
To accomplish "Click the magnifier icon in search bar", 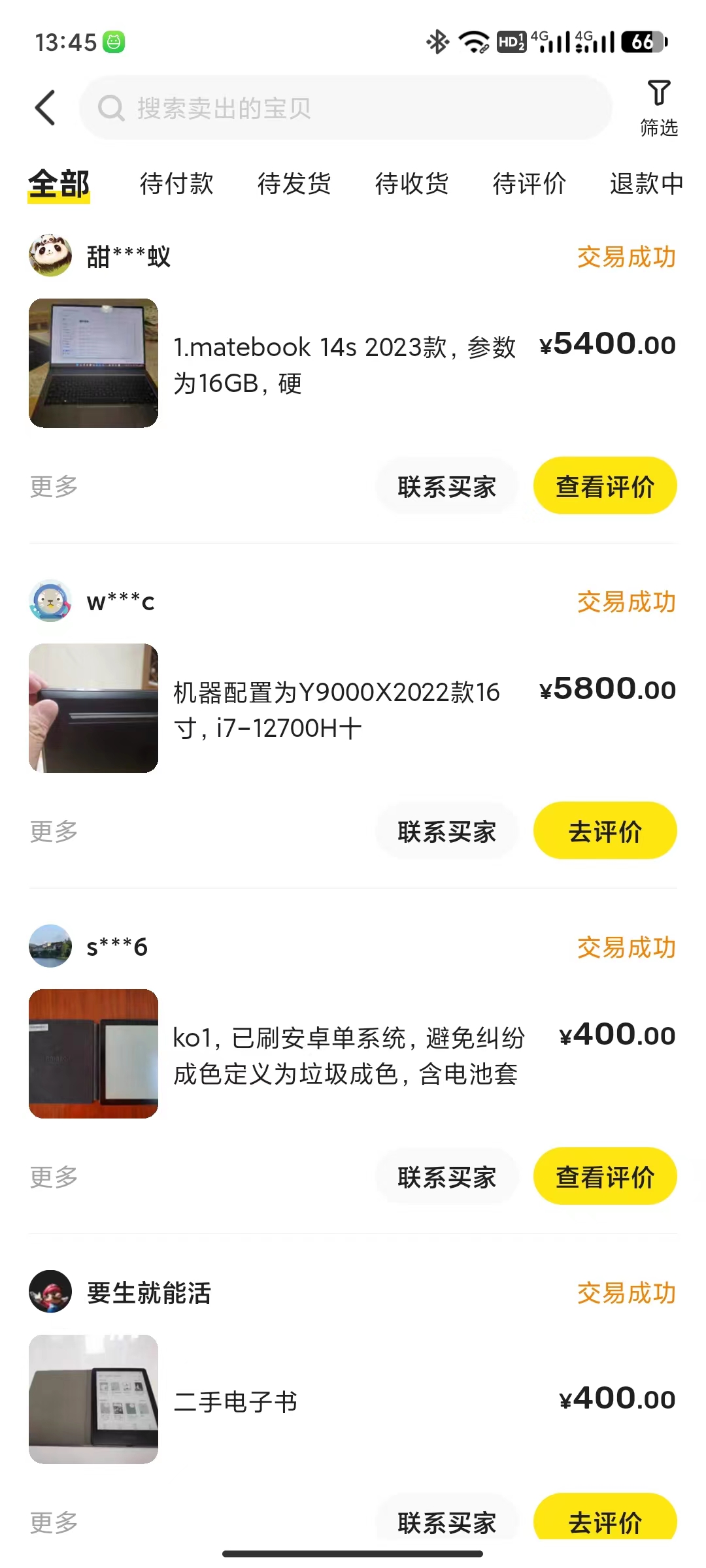I will pyautogui.click(x=111, y=108).
